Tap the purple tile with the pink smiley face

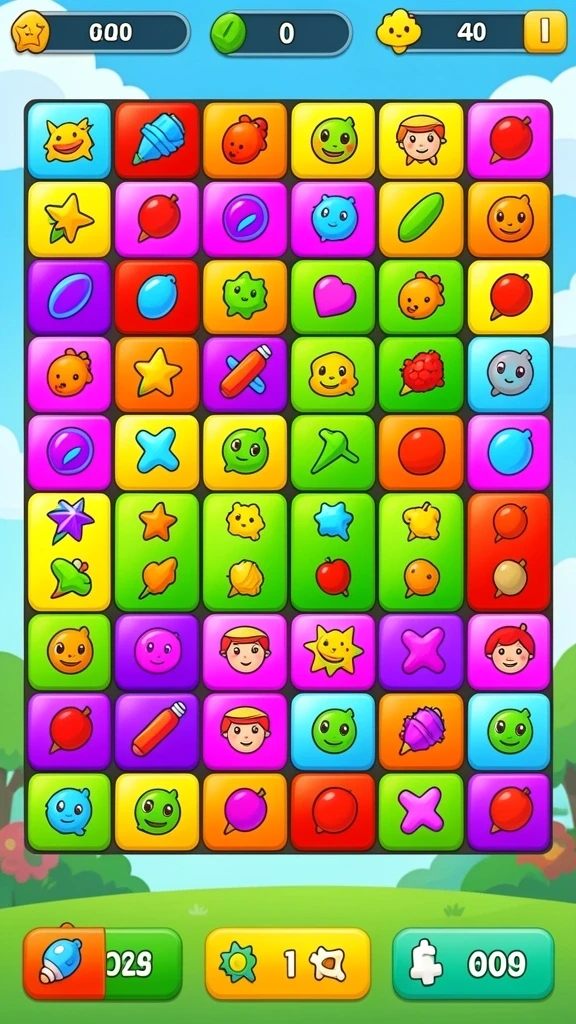[x=157, y=652]
